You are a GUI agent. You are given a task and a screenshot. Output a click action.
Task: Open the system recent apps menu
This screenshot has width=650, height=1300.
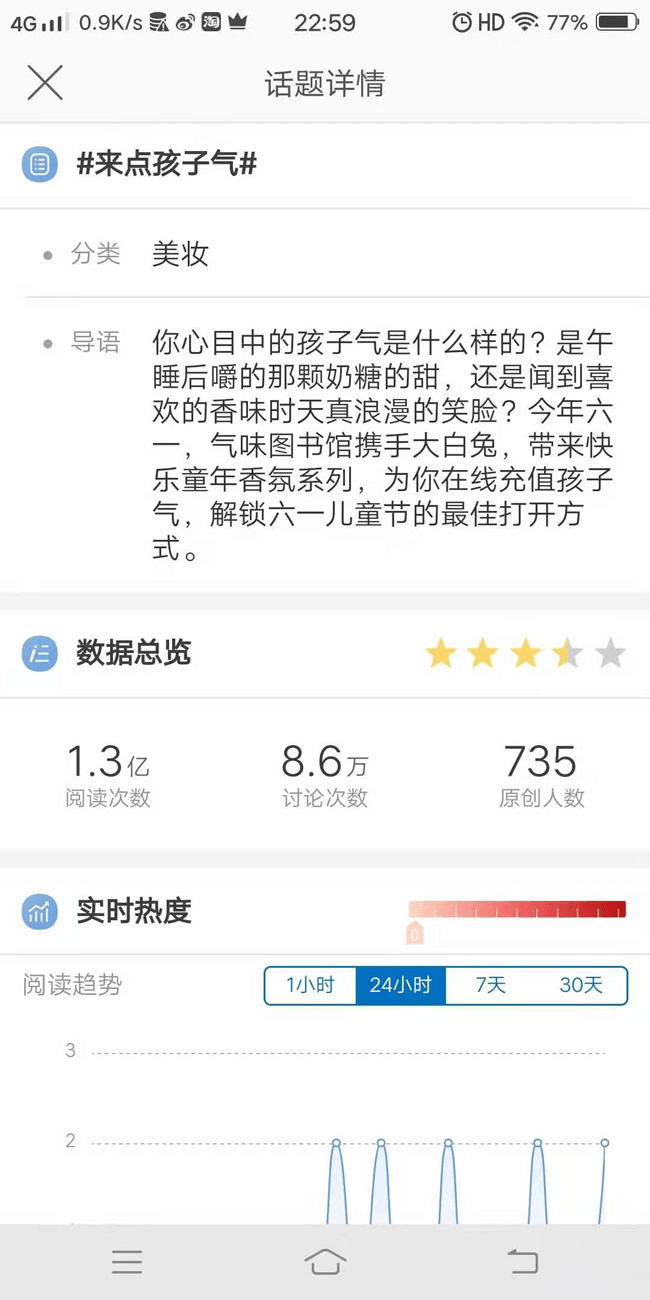(127, 1262)
